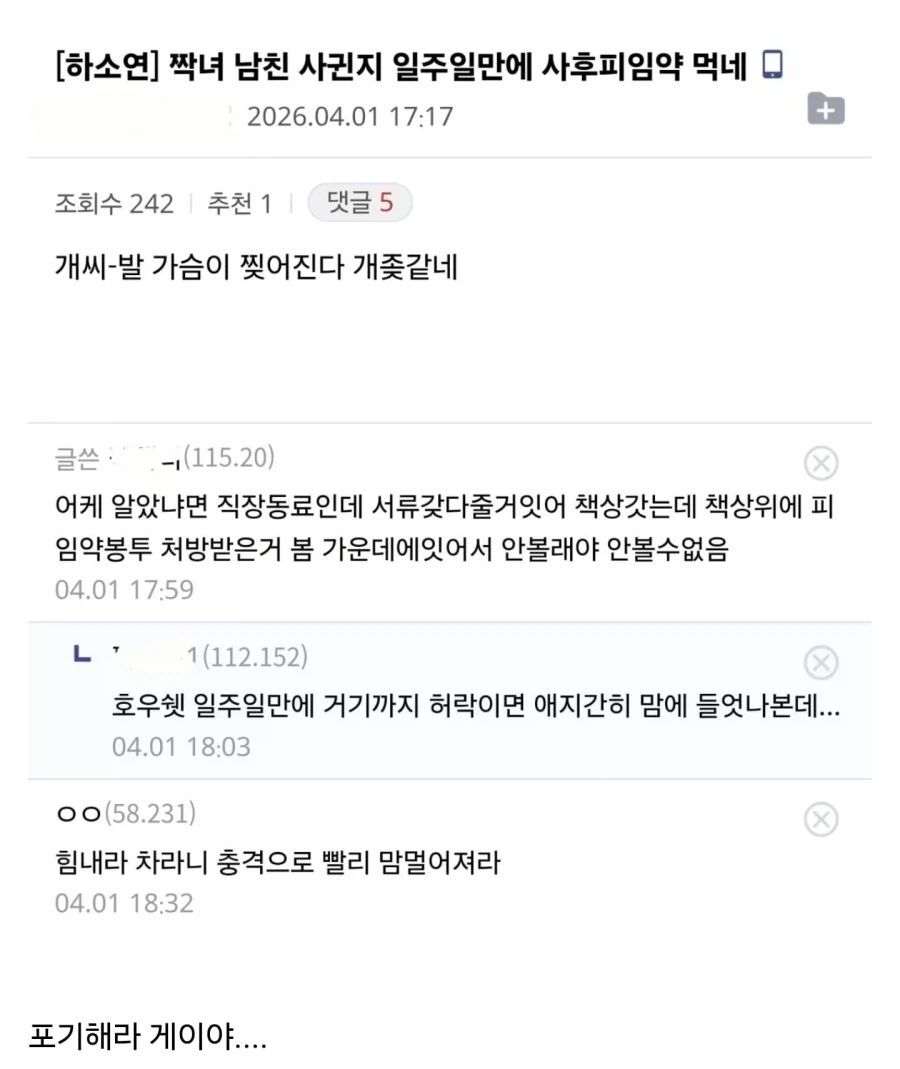Open the post title link about 사후피임약
The height and width of the screenshot is (1069, 900).
coord(400,62)
